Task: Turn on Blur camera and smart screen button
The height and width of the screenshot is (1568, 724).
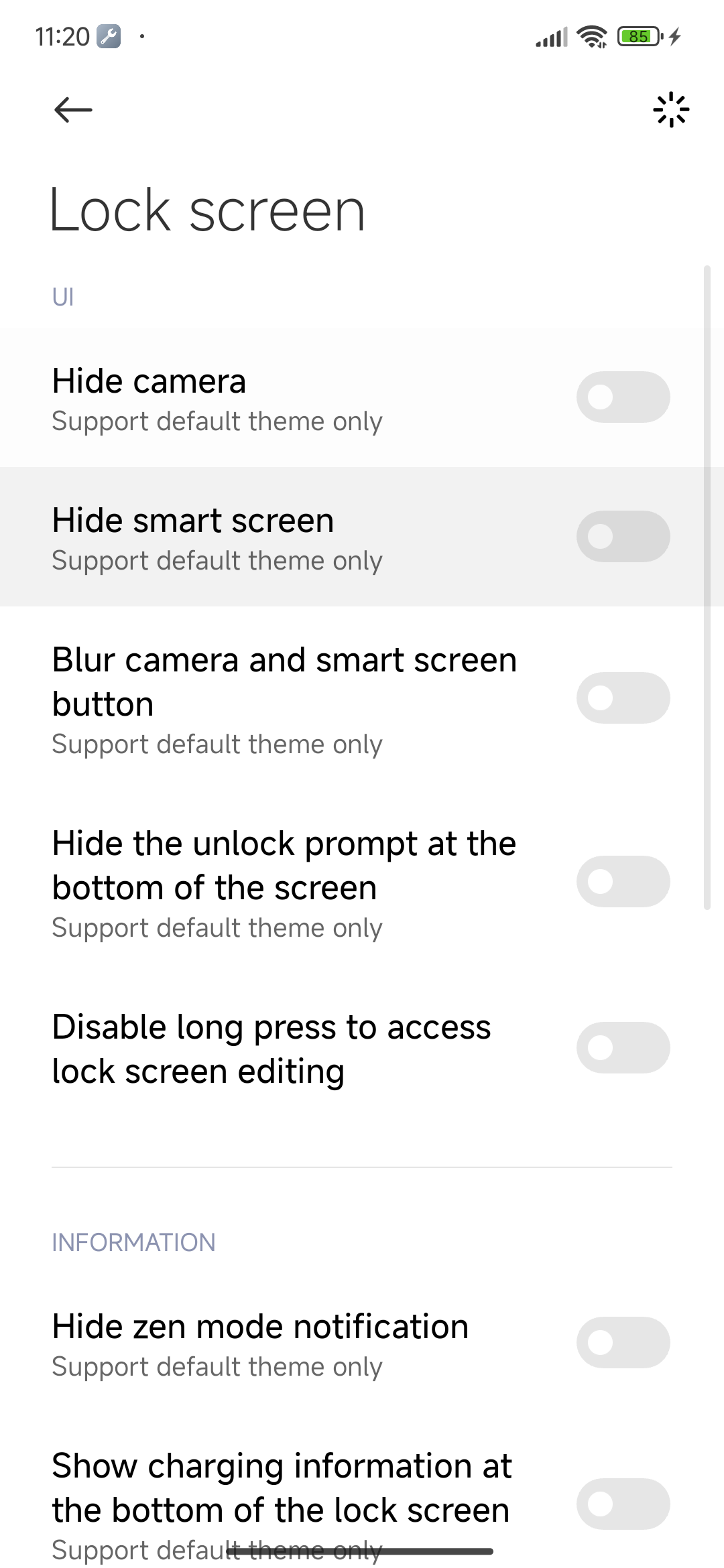Action: click(x=623, y=698)
